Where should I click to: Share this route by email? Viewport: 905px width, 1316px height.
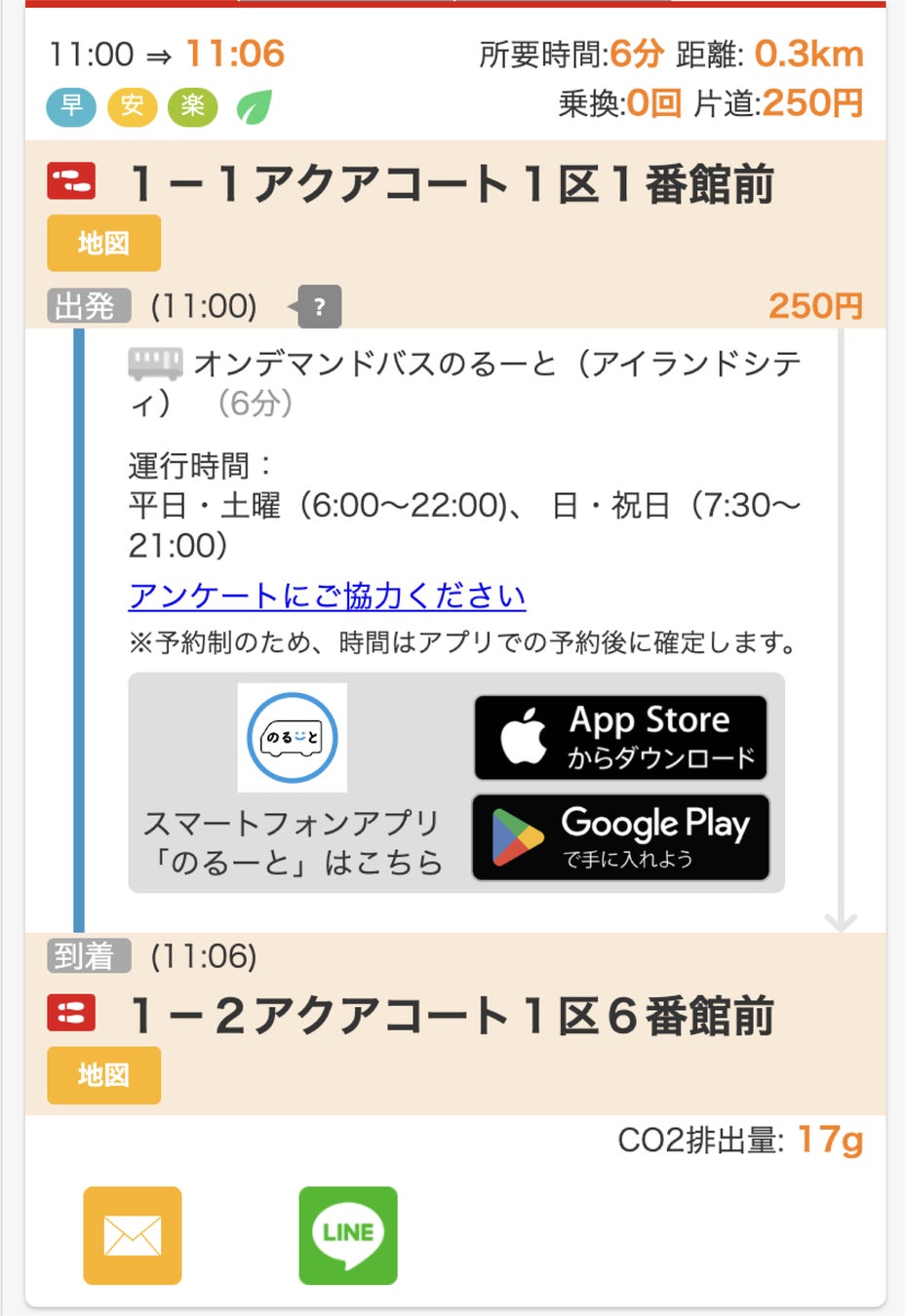pos(133,1235)
